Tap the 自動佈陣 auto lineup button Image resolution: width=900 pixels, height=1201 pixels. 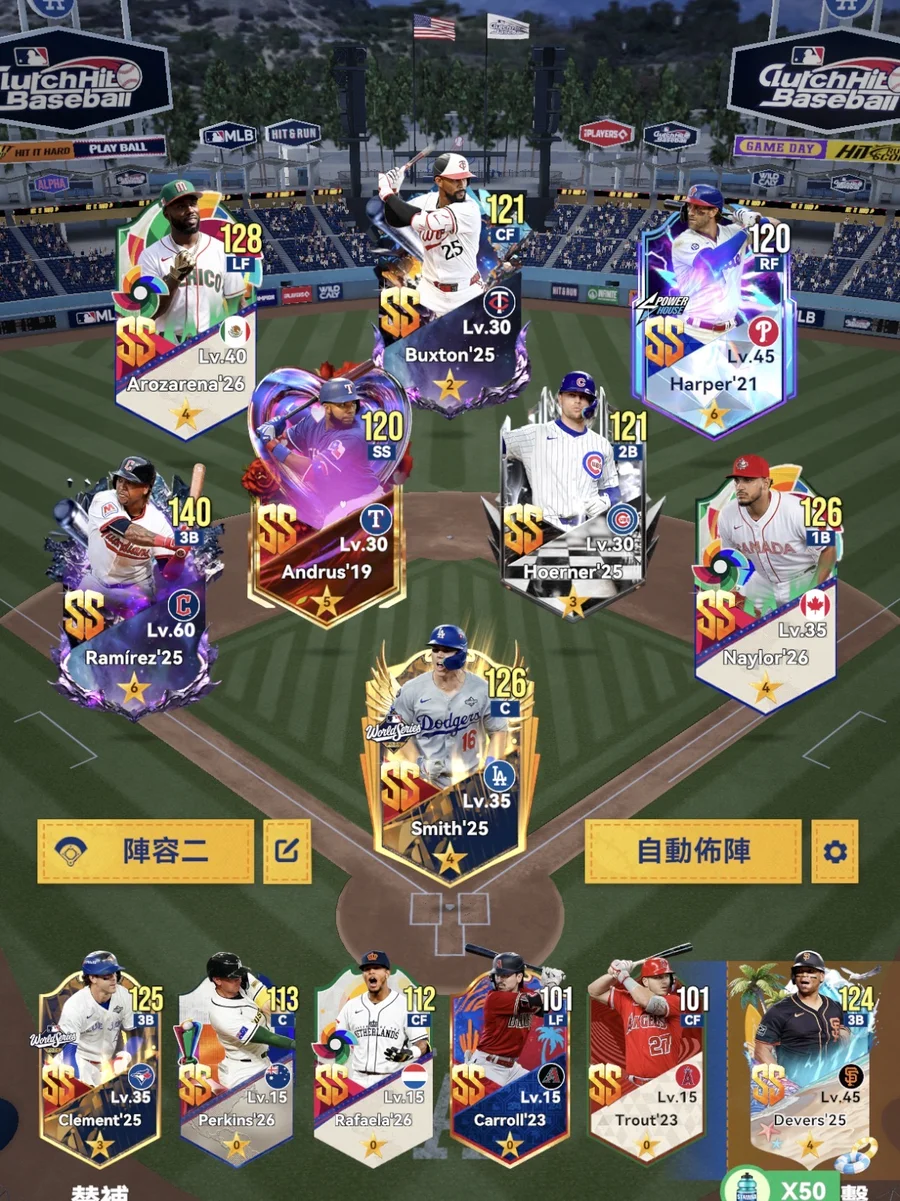tap(693, 851)
